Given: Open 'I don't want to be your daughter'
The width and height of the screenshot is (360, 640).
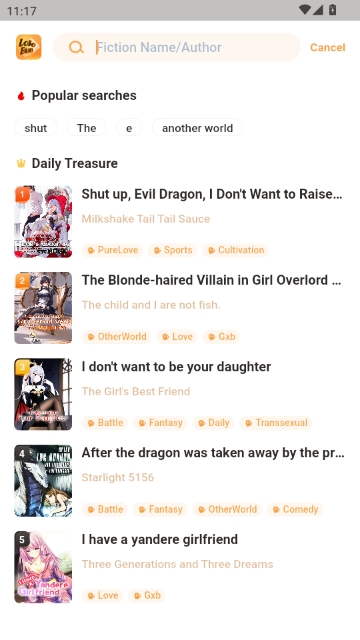Looking at the screenshot, I should (180, 394).
